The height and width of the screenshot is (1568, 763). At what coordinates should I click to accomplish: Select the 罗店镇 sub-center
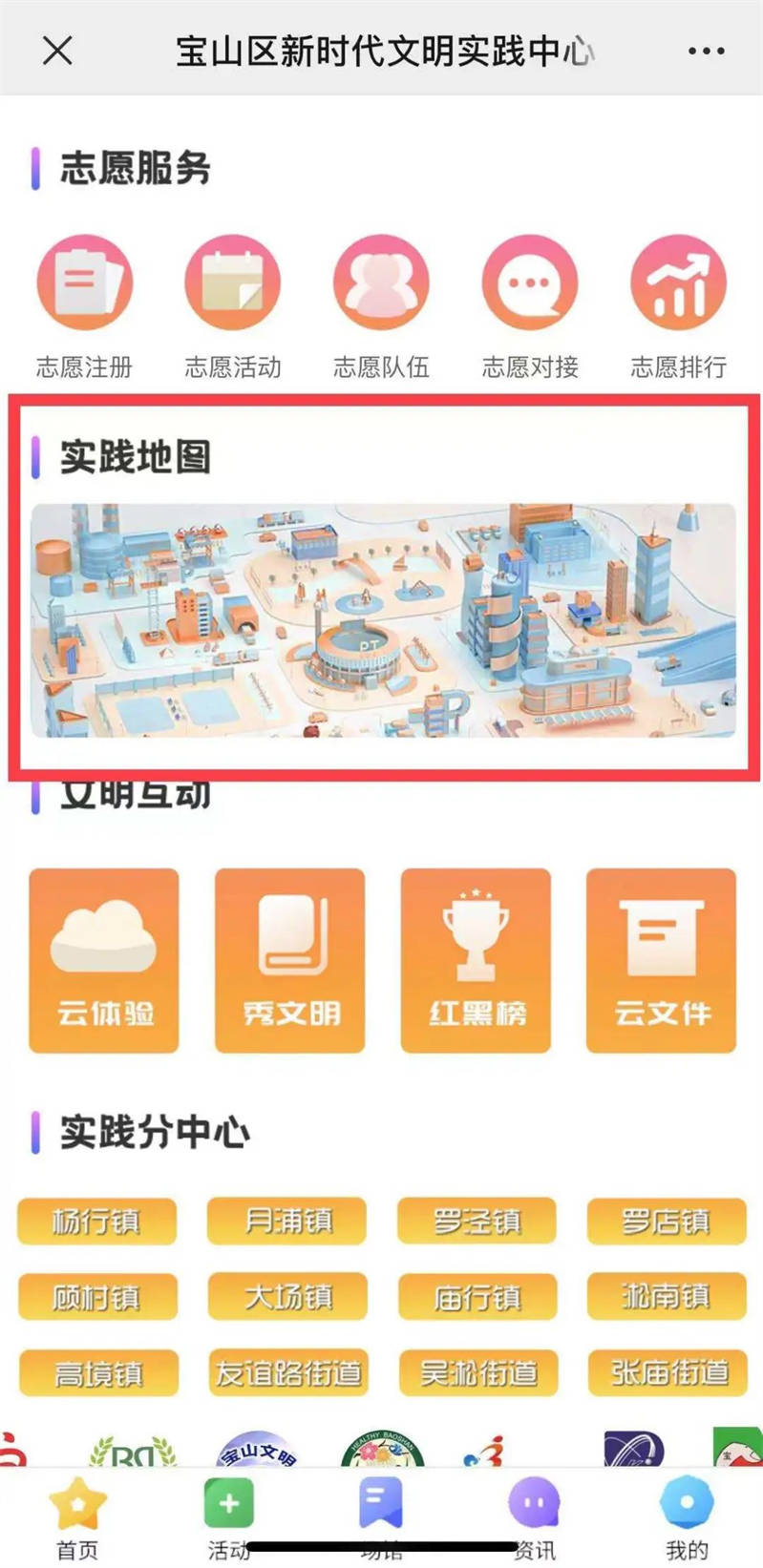coord(667,1221)
